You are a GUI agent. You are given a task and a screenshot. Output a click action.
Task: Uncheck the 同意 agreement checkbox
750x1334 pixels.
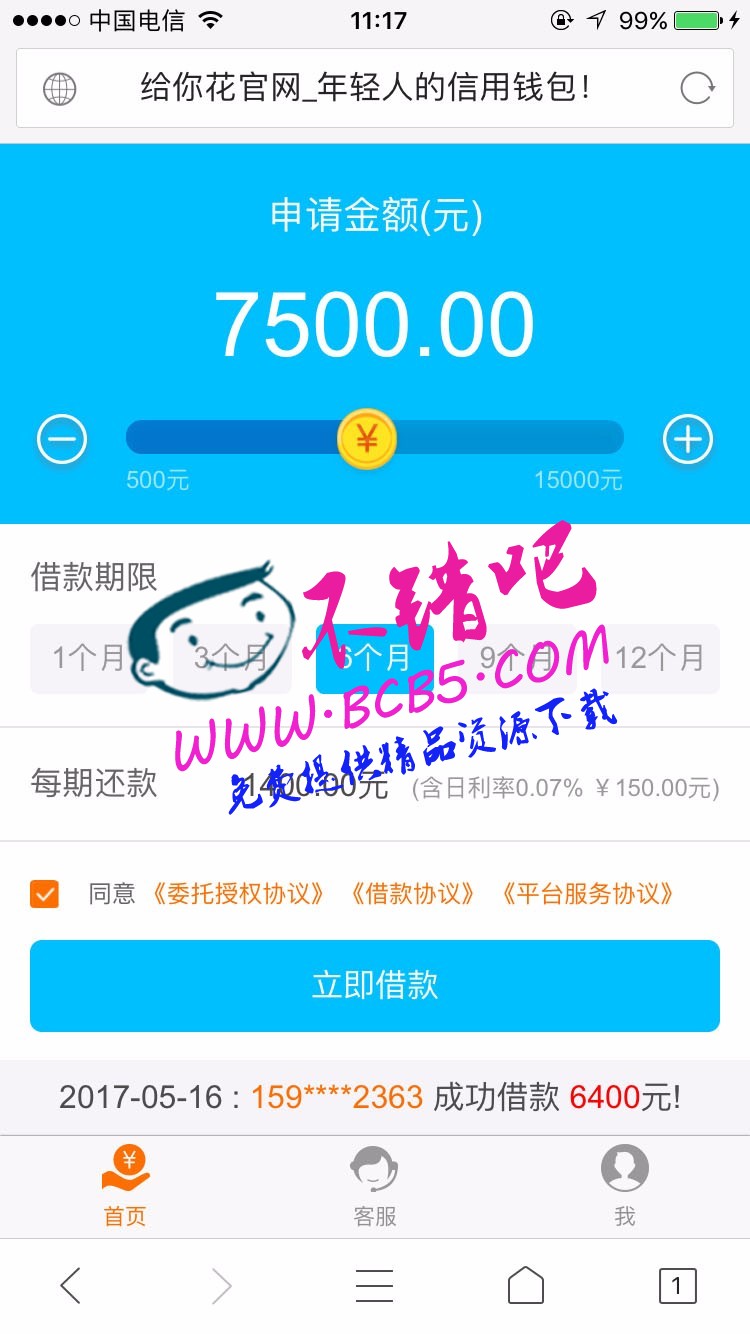[x=45, y=894]
